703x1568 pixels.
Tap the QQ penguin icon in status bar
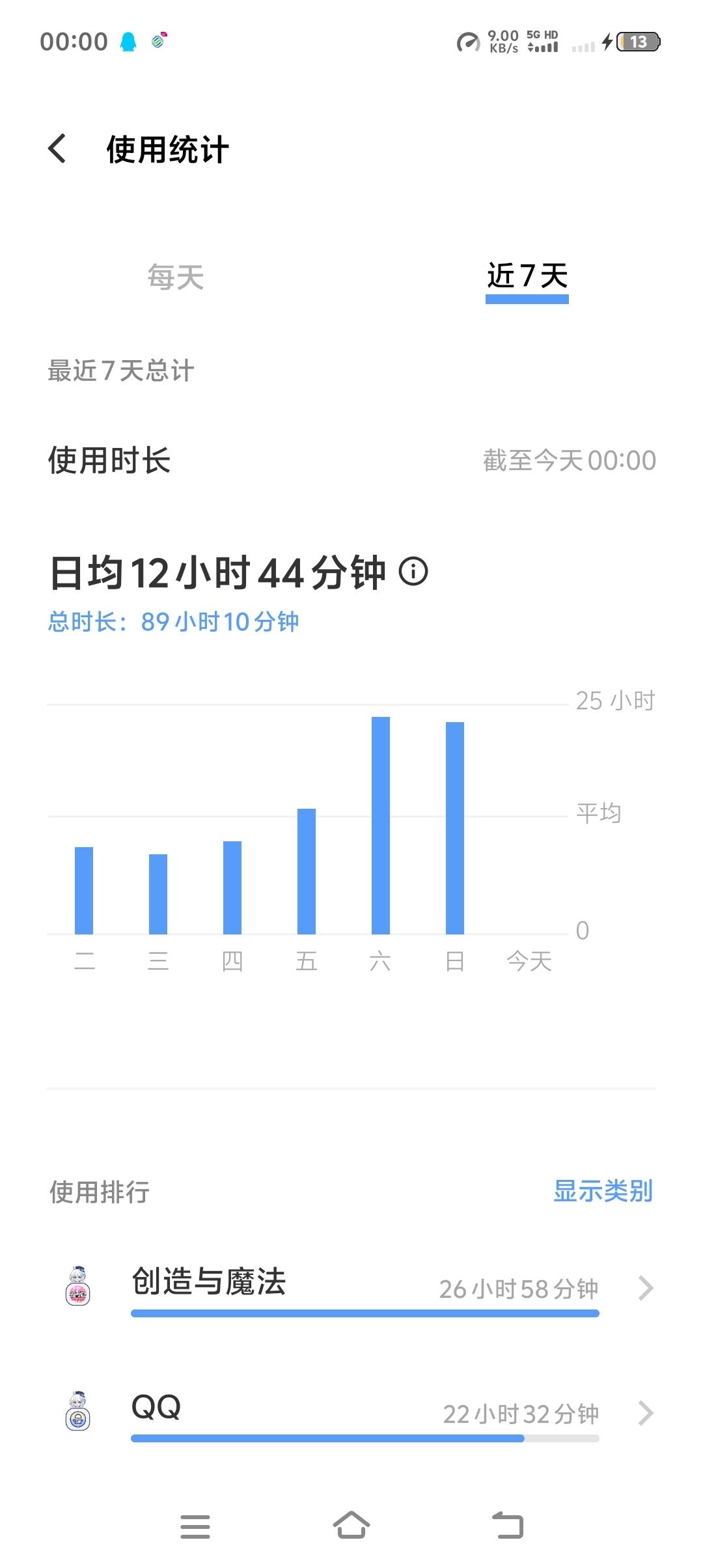coord(128,40)
